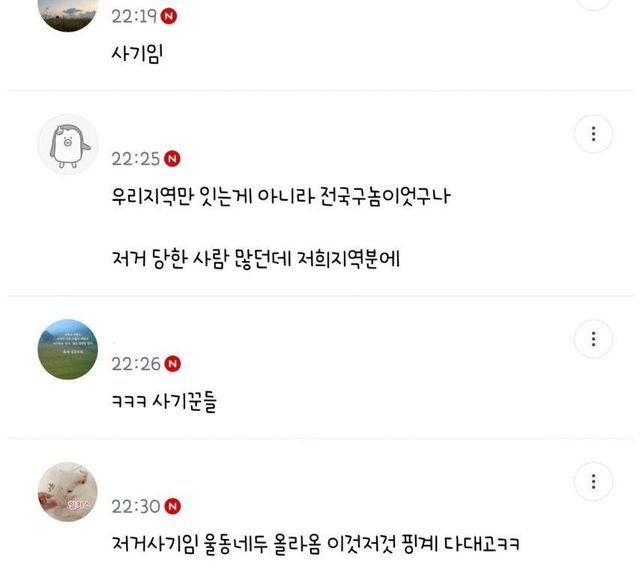This screenshot has width=640, height=581.
Task: Open the options menu on the 22:26 comment
Action: pos(593,338)
